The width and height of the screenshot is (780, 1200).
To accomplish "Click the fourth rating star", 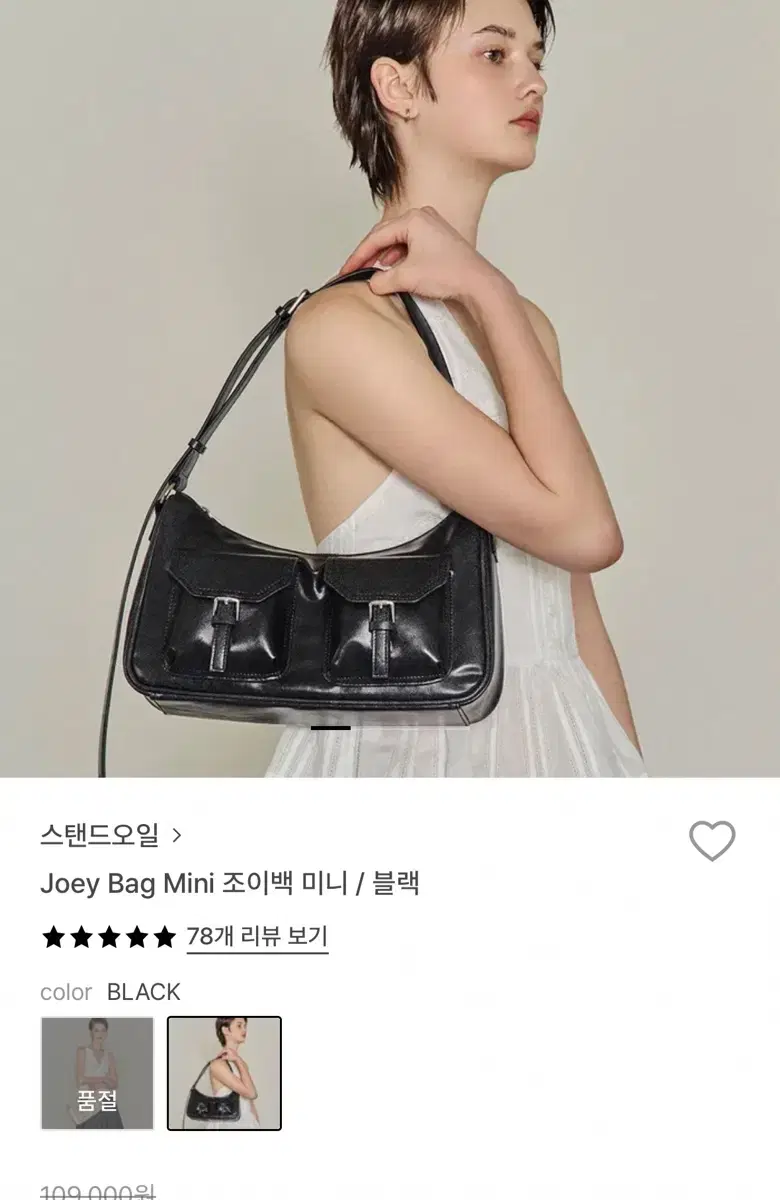I will (x=139, y=938).
